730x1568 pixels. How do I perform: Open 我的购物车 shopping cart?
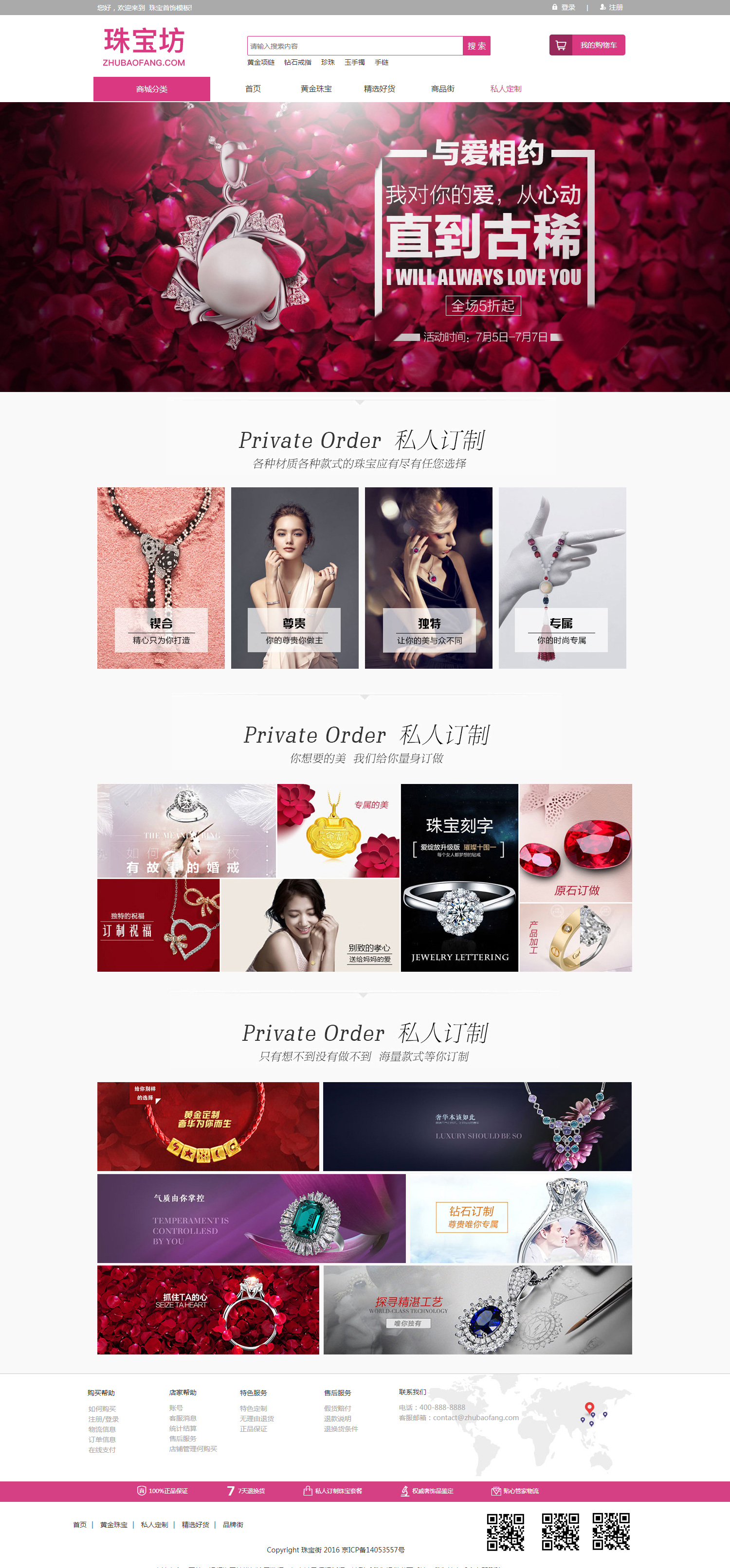tap(587, 45)
